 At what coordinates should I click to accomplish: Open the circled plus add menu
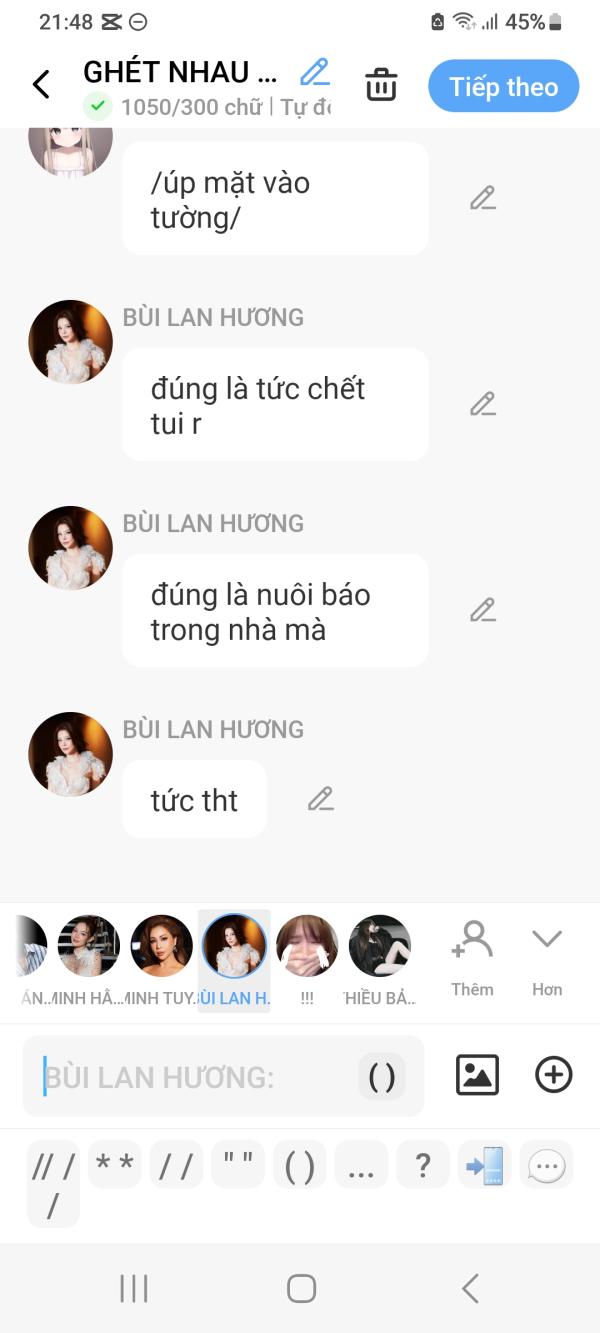point(554,1075)
